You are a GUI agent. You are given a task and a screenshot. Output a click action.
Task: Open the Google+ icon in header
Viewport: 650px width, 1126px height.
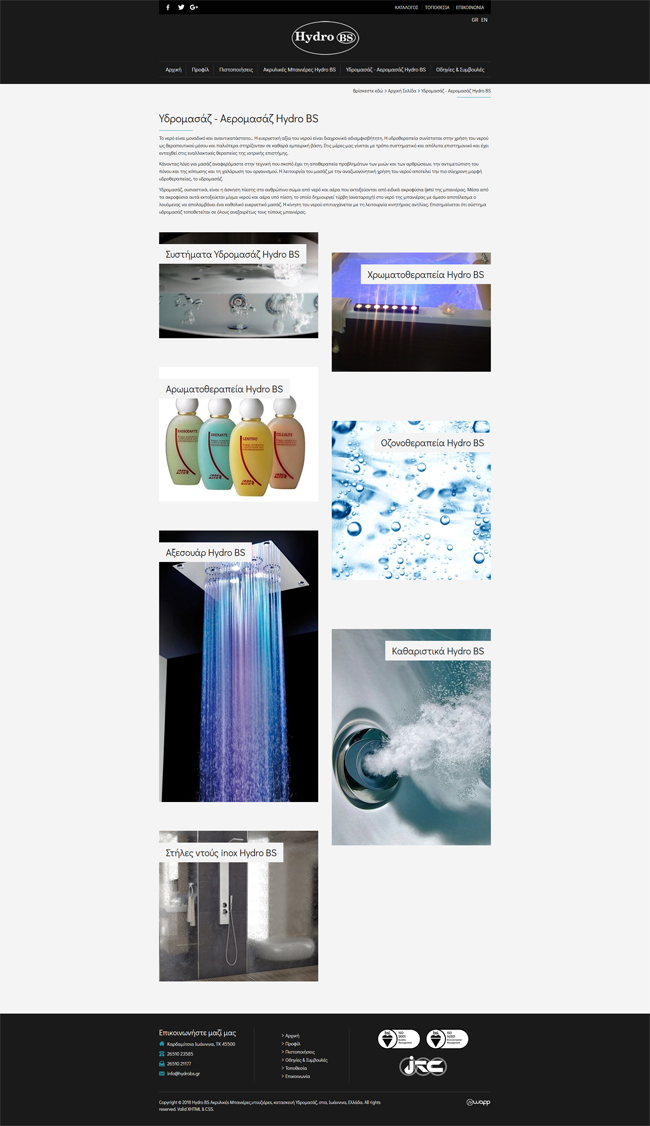click(194, 7)
